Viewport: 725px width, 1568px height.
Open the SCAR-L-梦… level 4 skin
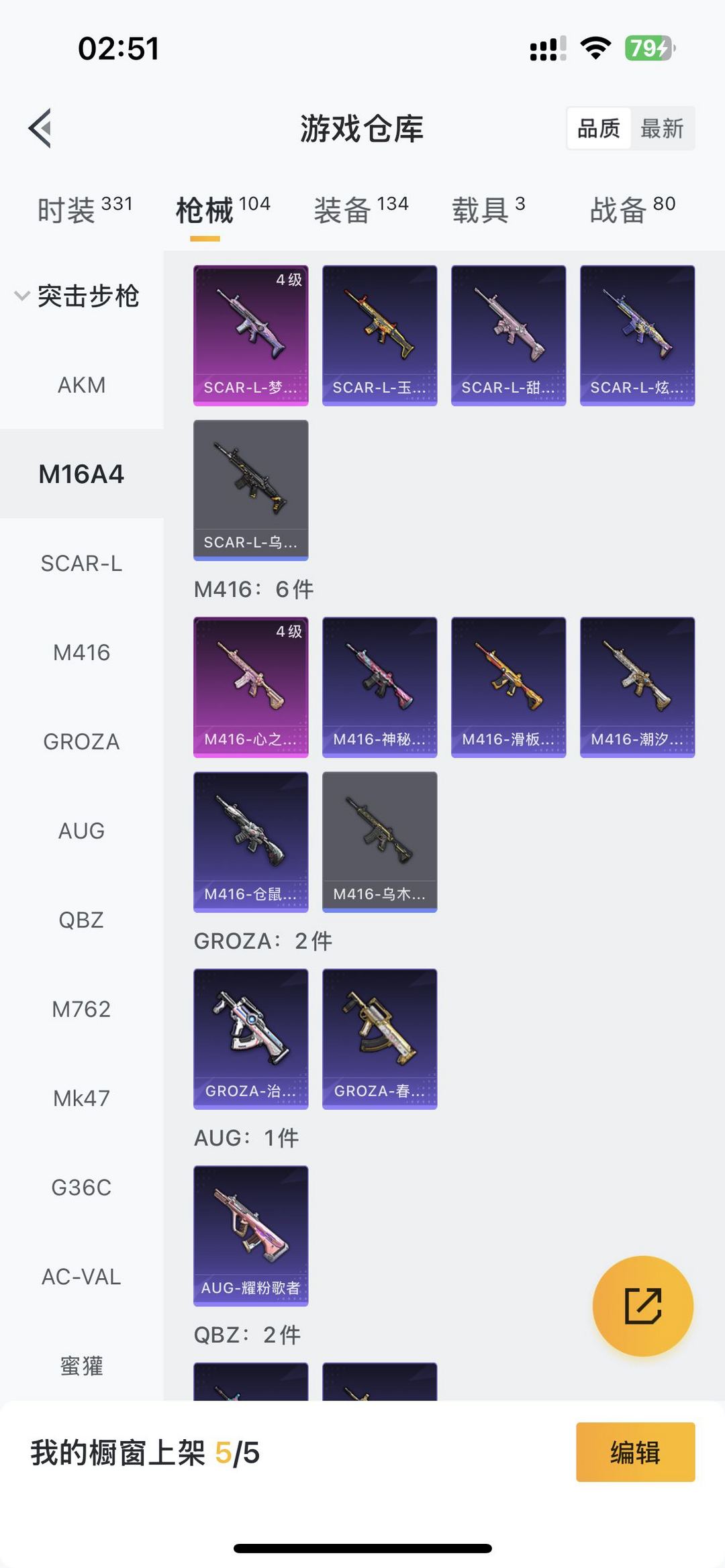(251, 335)
